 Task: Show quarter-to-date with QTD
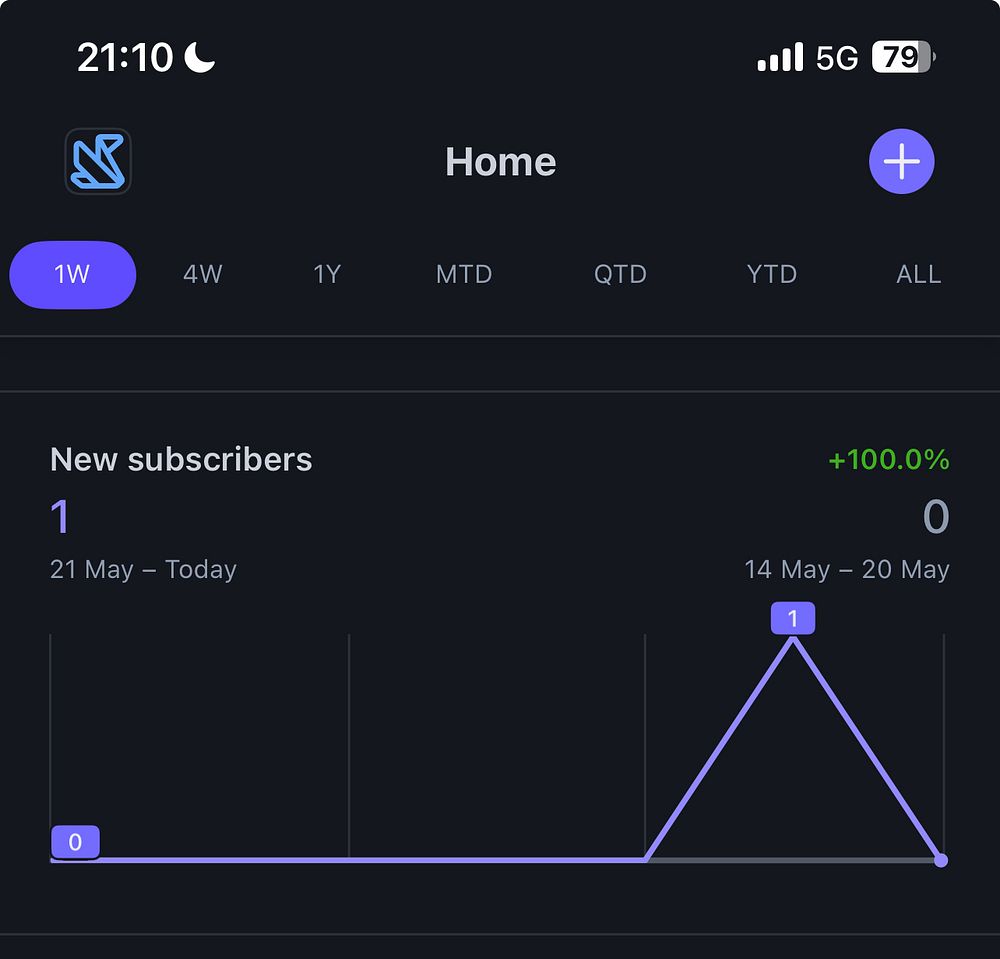coord(620,274)
